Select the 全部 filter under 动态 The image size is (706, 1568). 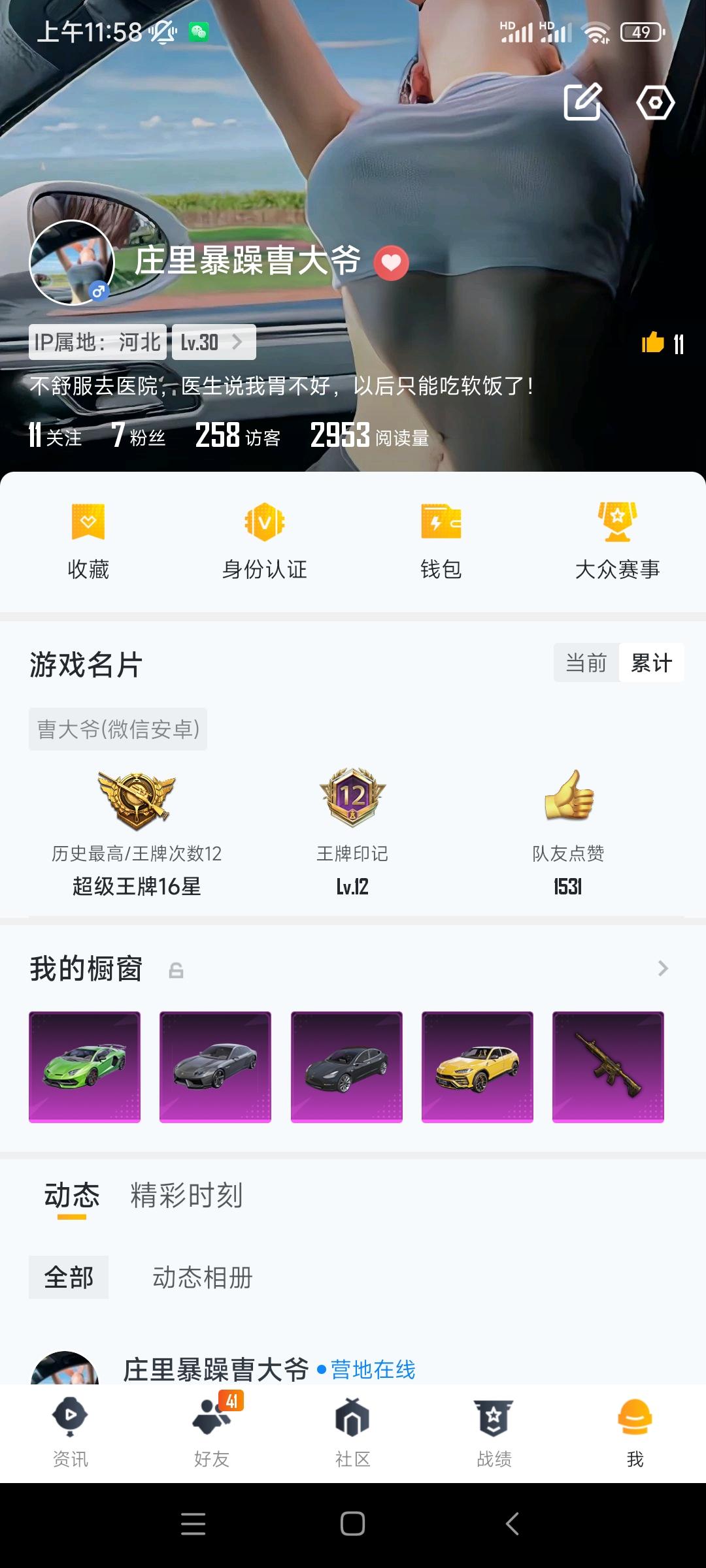[69, 1277]
